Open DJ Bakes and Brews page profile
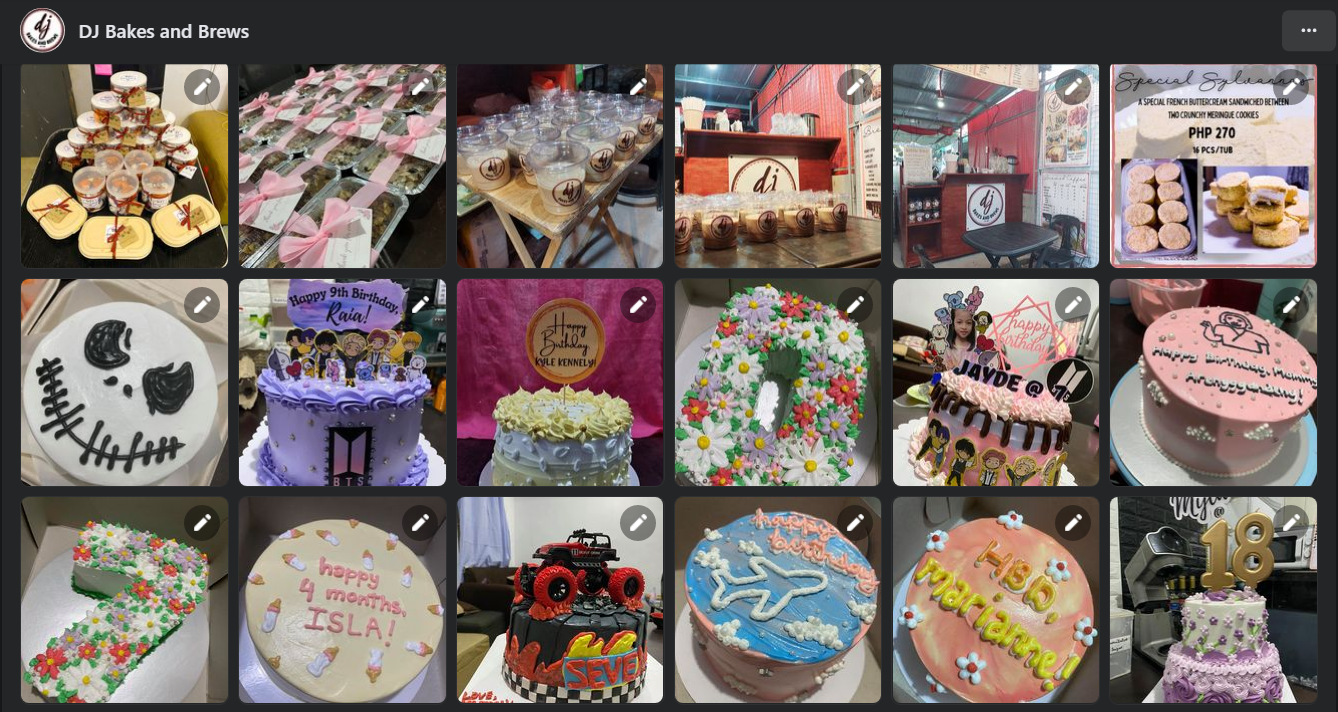This screenshot has height=712, width=1338. [163, 31]
